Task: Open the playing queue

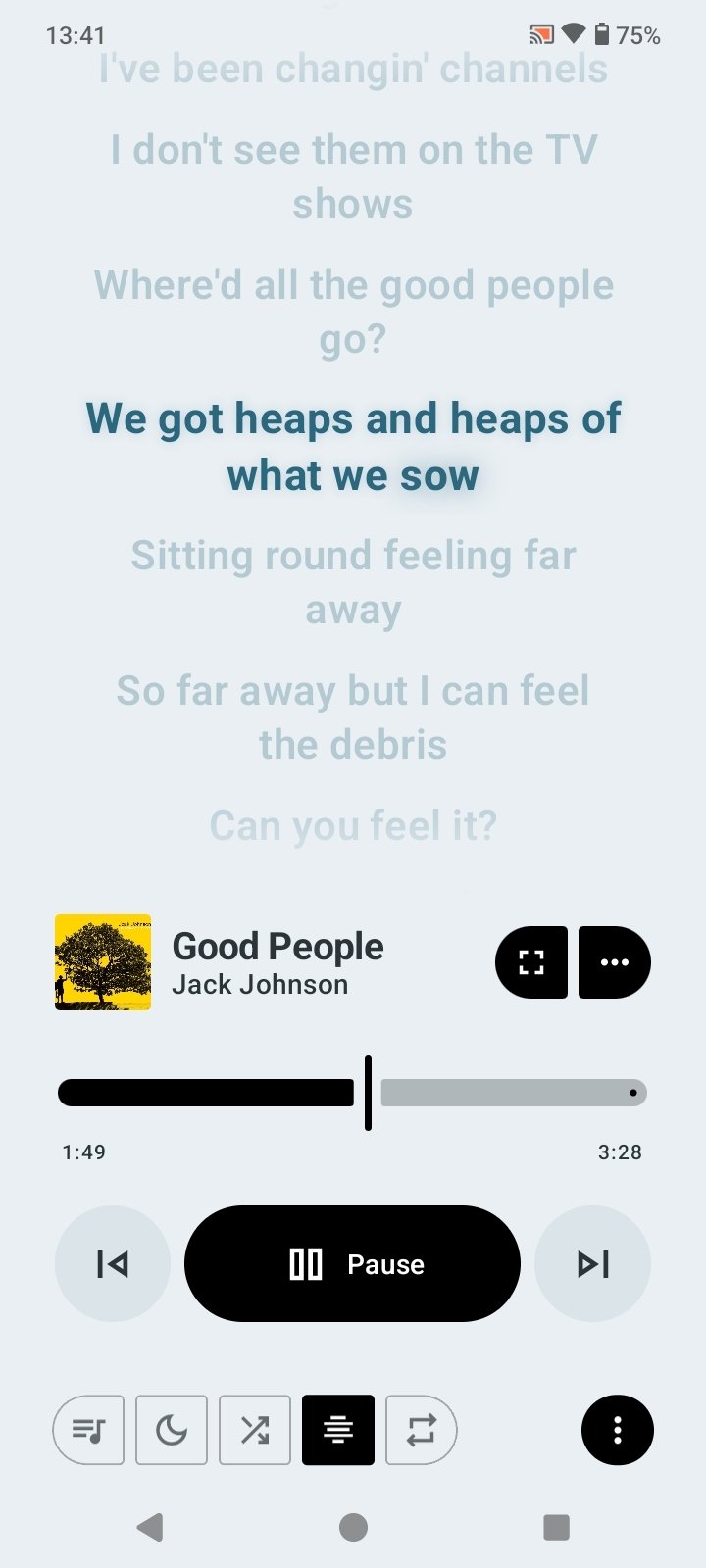Action: tap(88, 1430)
